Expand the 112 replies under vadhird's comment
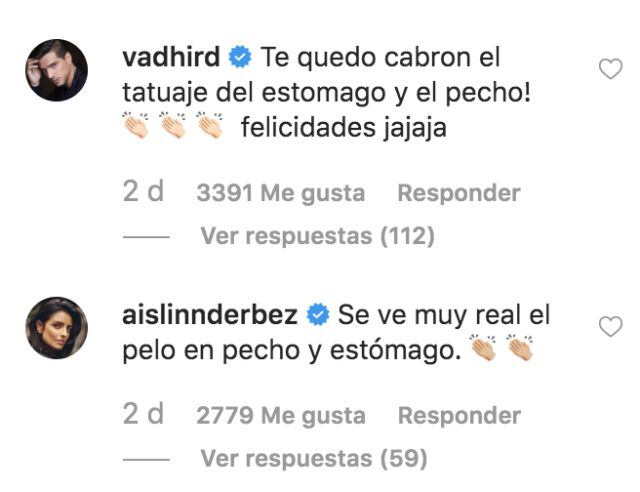The height and width of the screenshot is (492, 640). pos(317,236)
